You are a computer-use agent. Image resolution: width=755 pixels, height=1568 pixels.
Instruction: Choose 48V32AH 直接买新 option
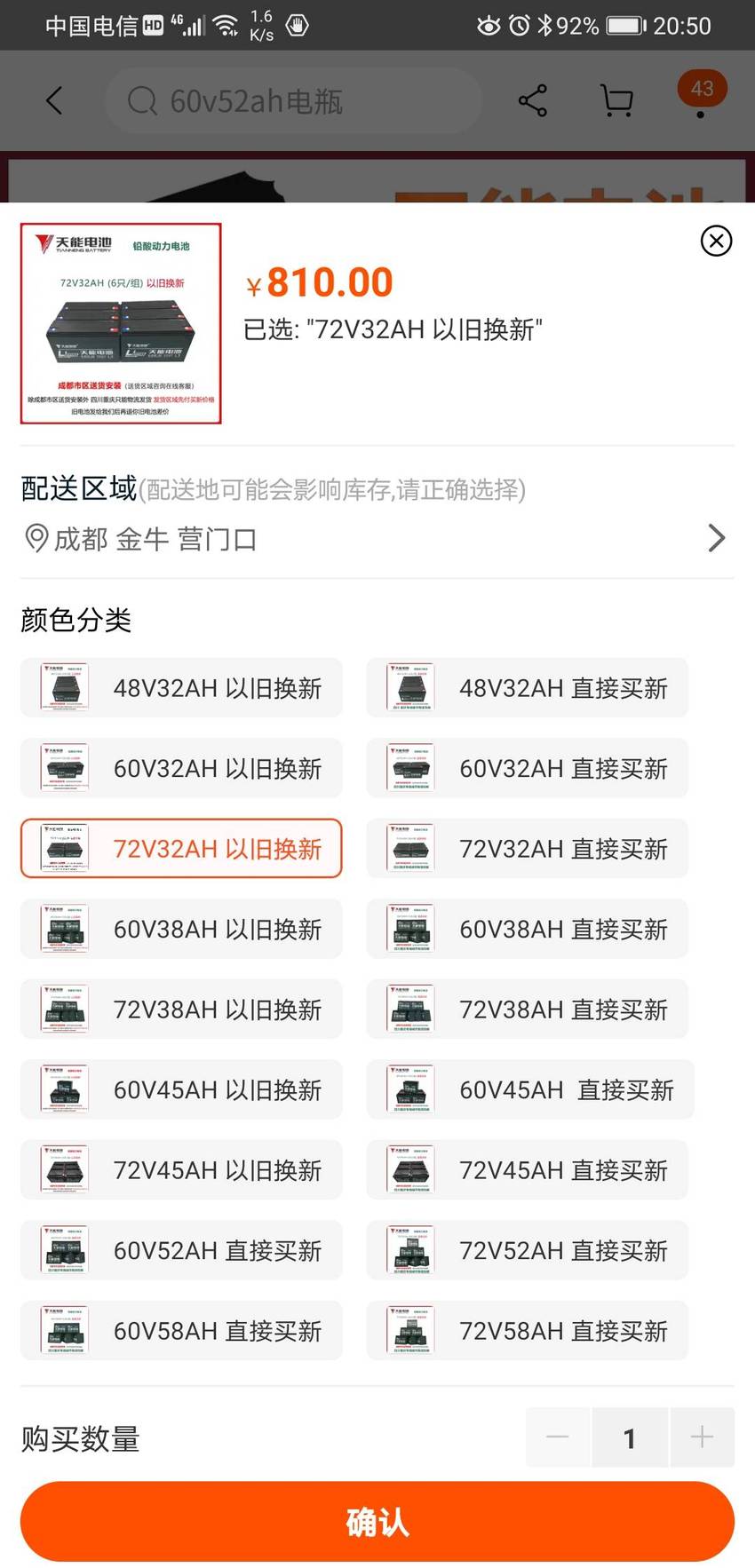527,688
